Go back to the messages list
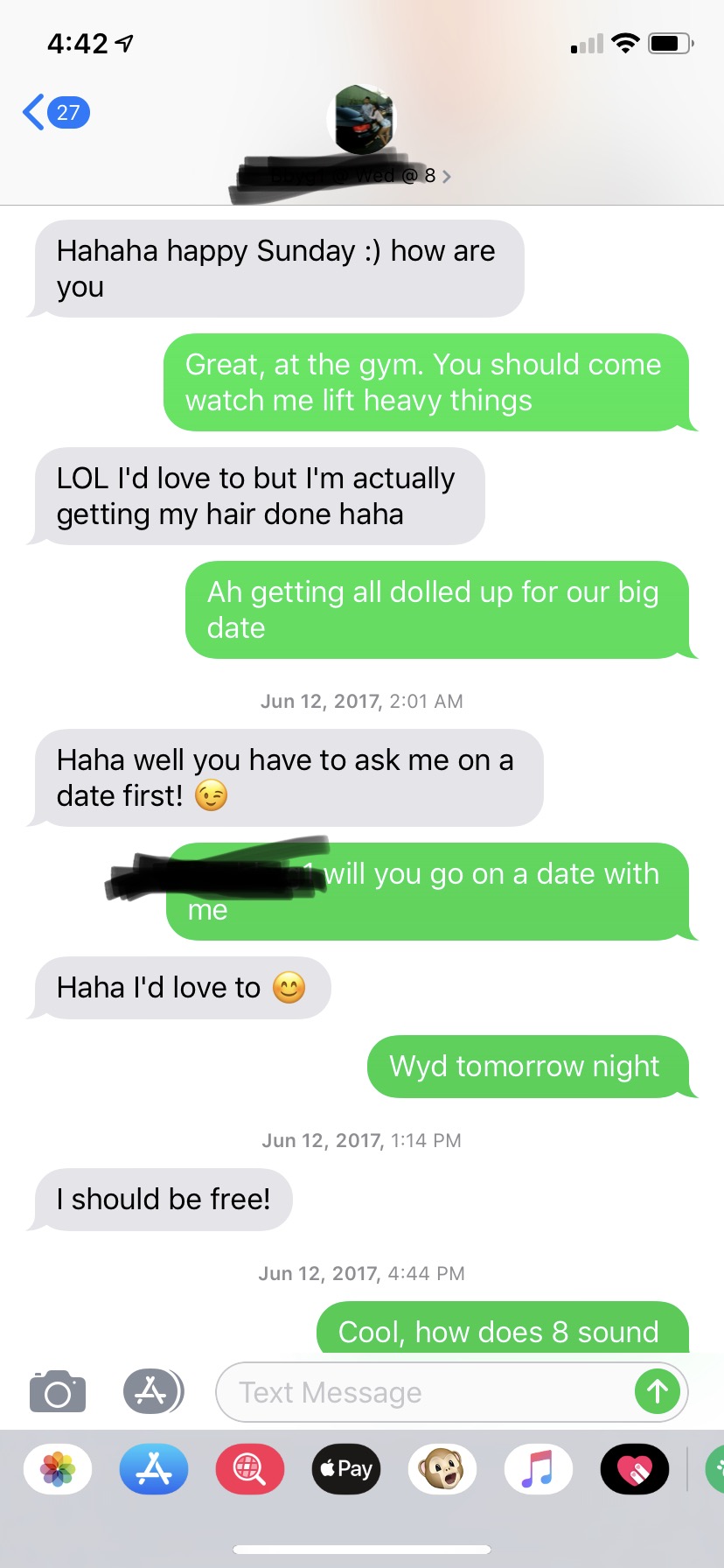This screenshot has height=1568, width=724. coord(54,113)
